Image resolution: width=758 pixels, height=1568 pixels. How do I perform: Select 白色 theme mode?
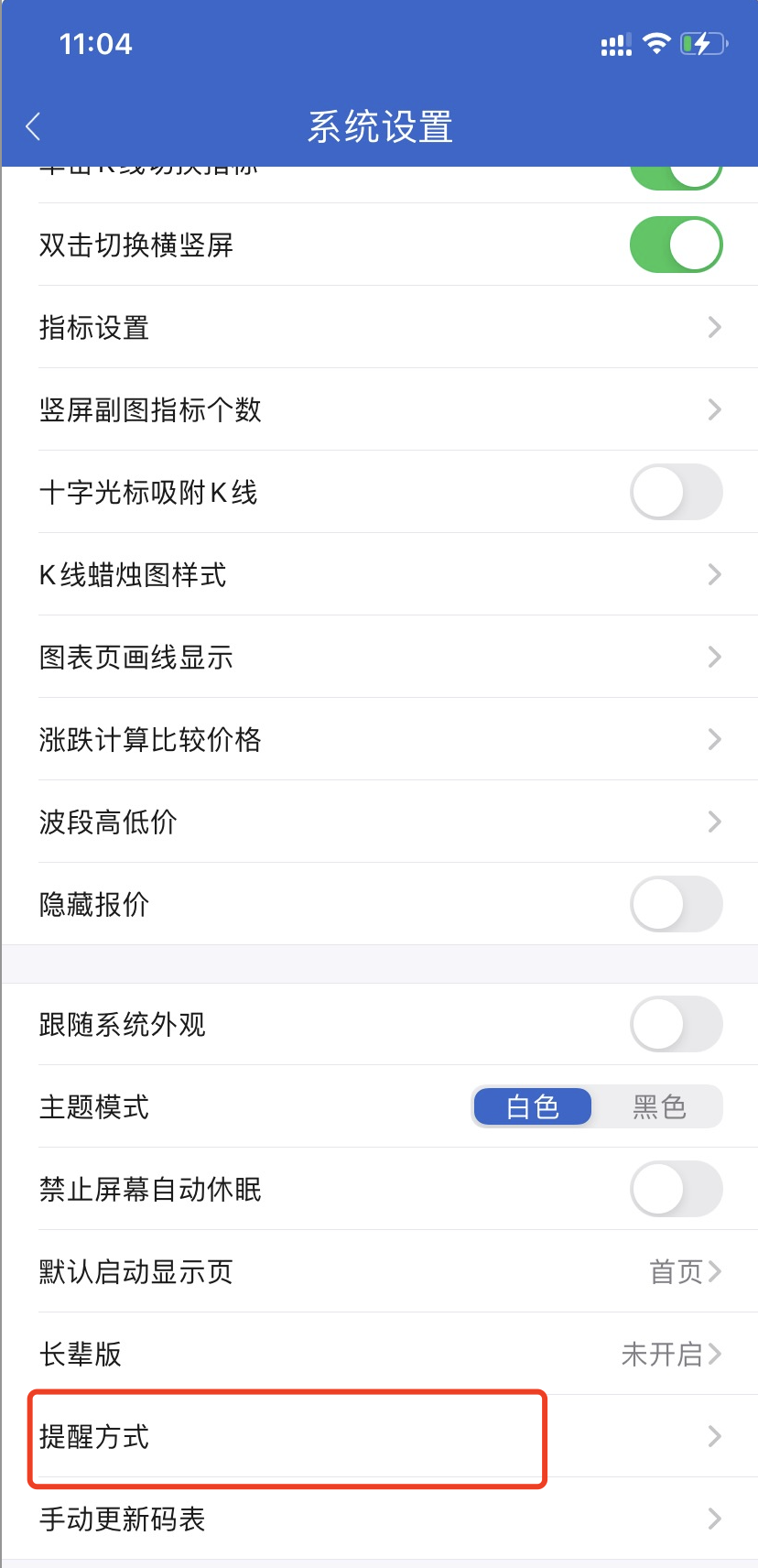533,1106
